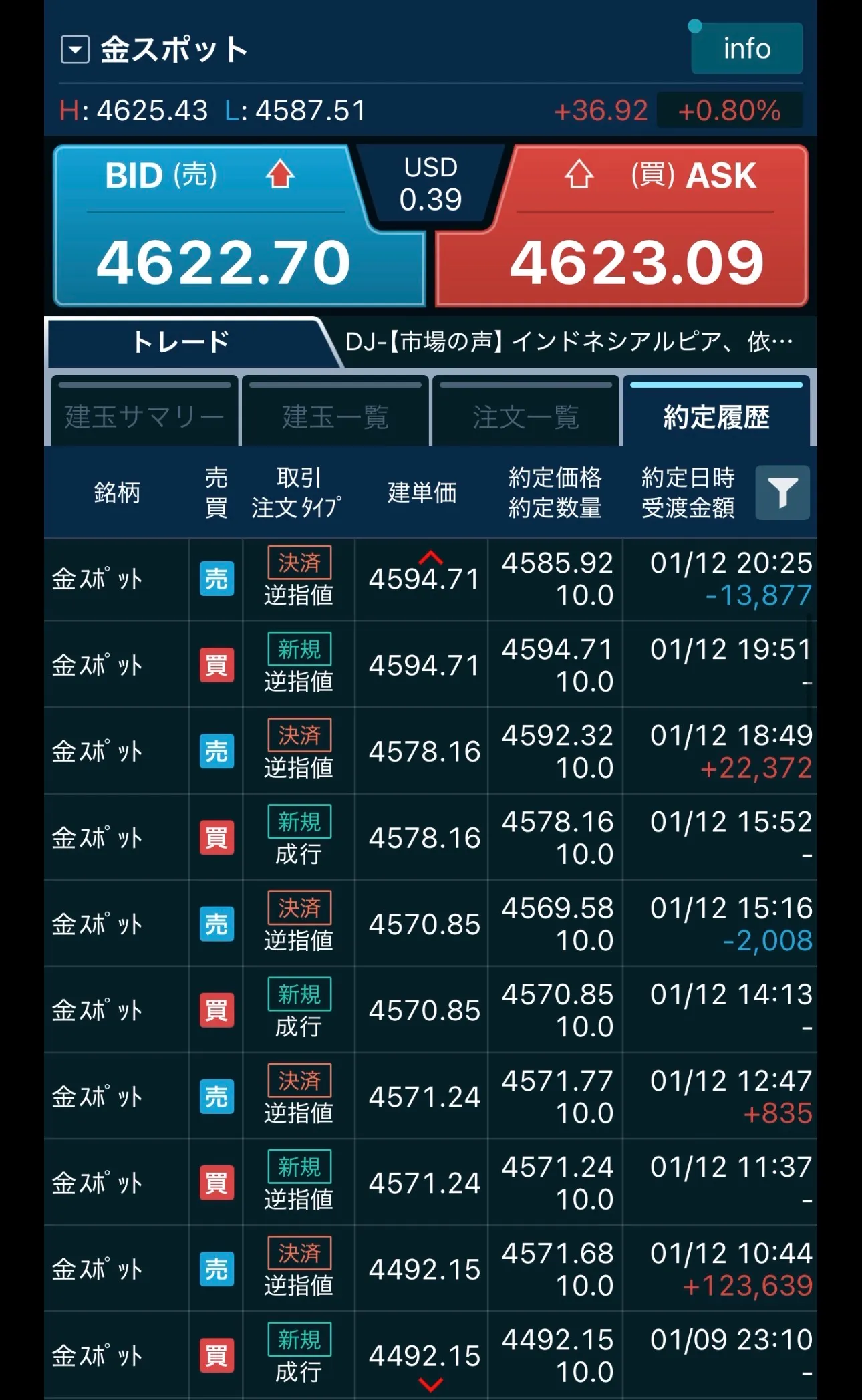Switch to the 注文一覧 tab
Viewport: 862px width, 1400px height.
pos(525,416)
